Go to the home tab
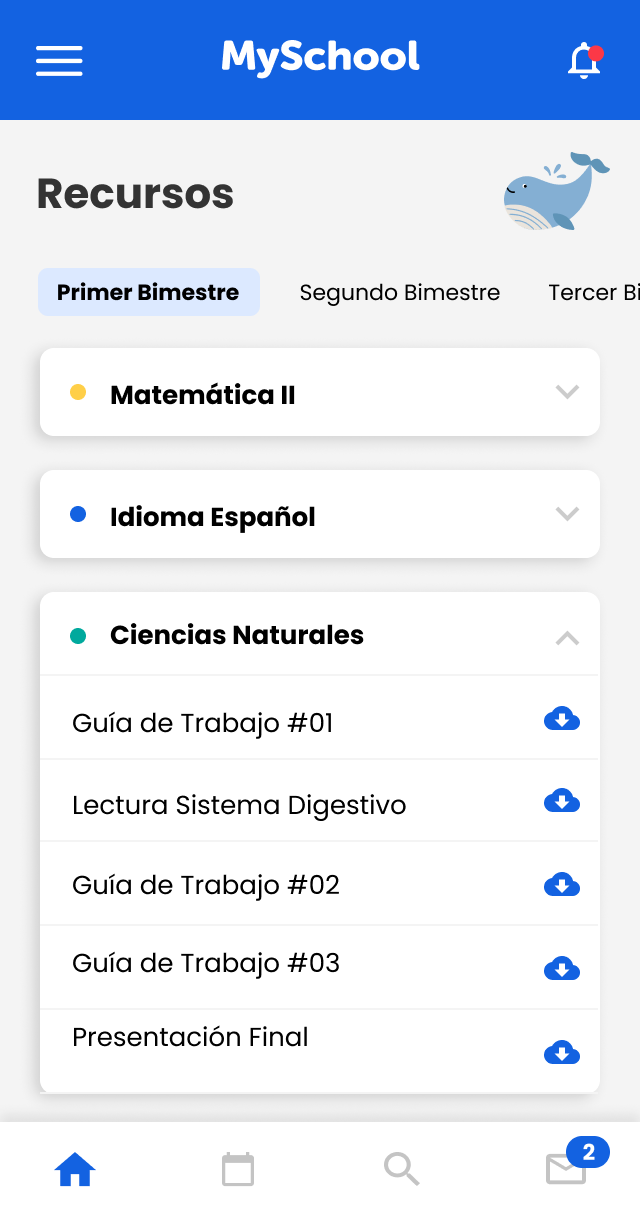The height and width of the screenshot is (1224, 640). [x=75, y=1168]
